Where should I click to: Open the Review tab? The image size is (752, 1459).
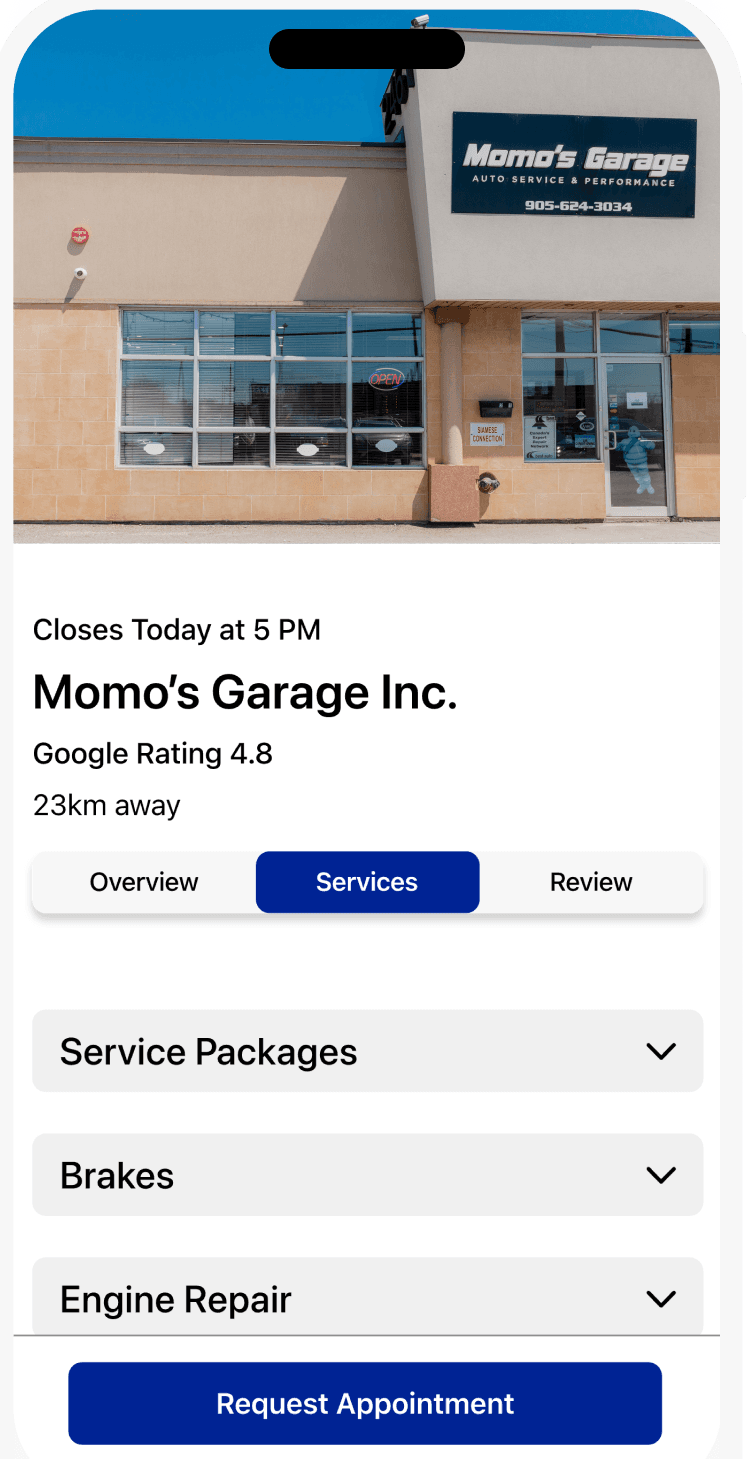591,882
